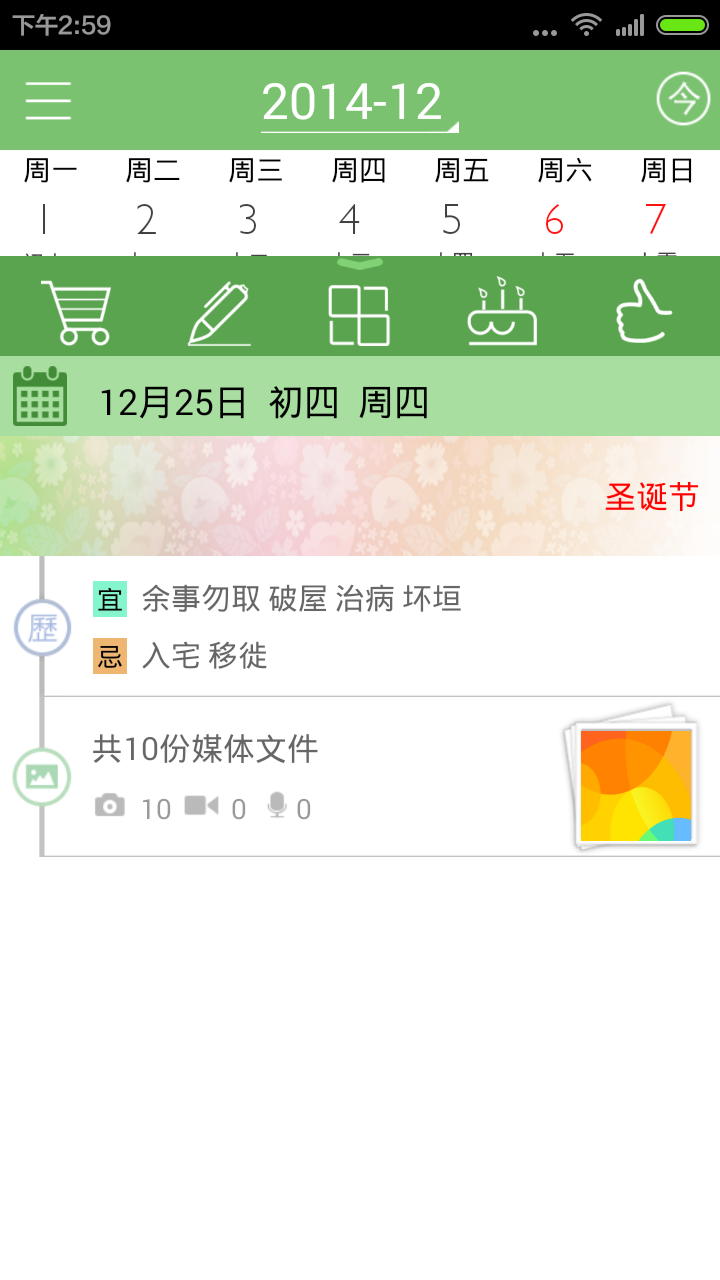Image resolution: width=720 pixels, height=1280 pixels.
Task: Expand the calendar using the chevron handle
Action: (x=360, y=264)
